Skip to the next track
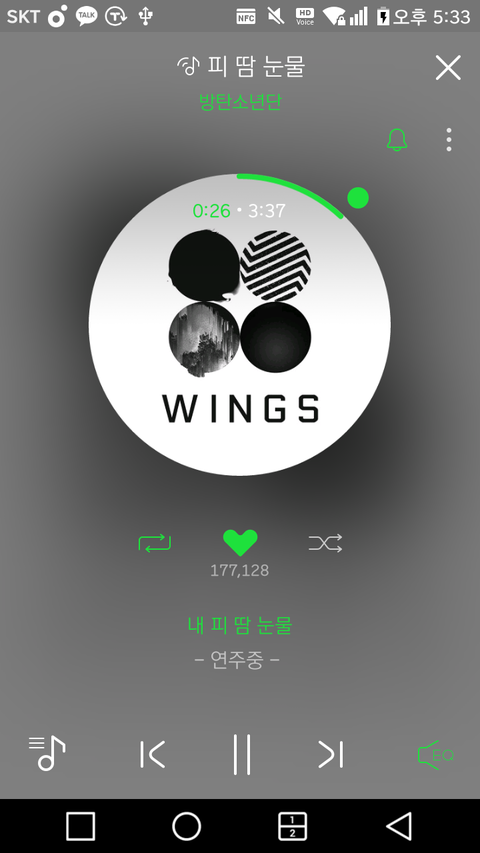 click(x=331, y=754)
